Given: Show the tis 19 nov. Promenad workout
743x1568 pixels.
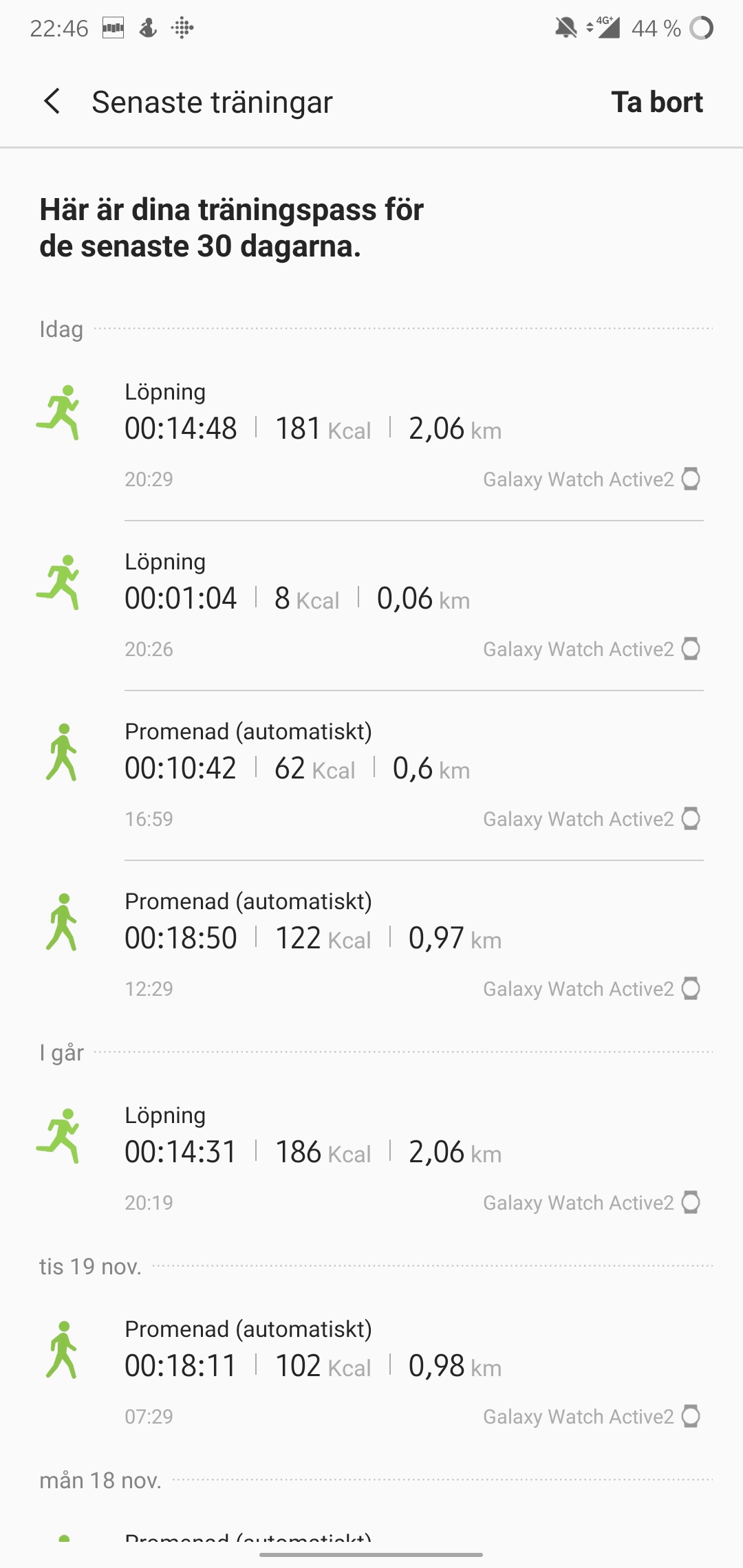Looking at the screenshot, I should tap(371, 1372).
